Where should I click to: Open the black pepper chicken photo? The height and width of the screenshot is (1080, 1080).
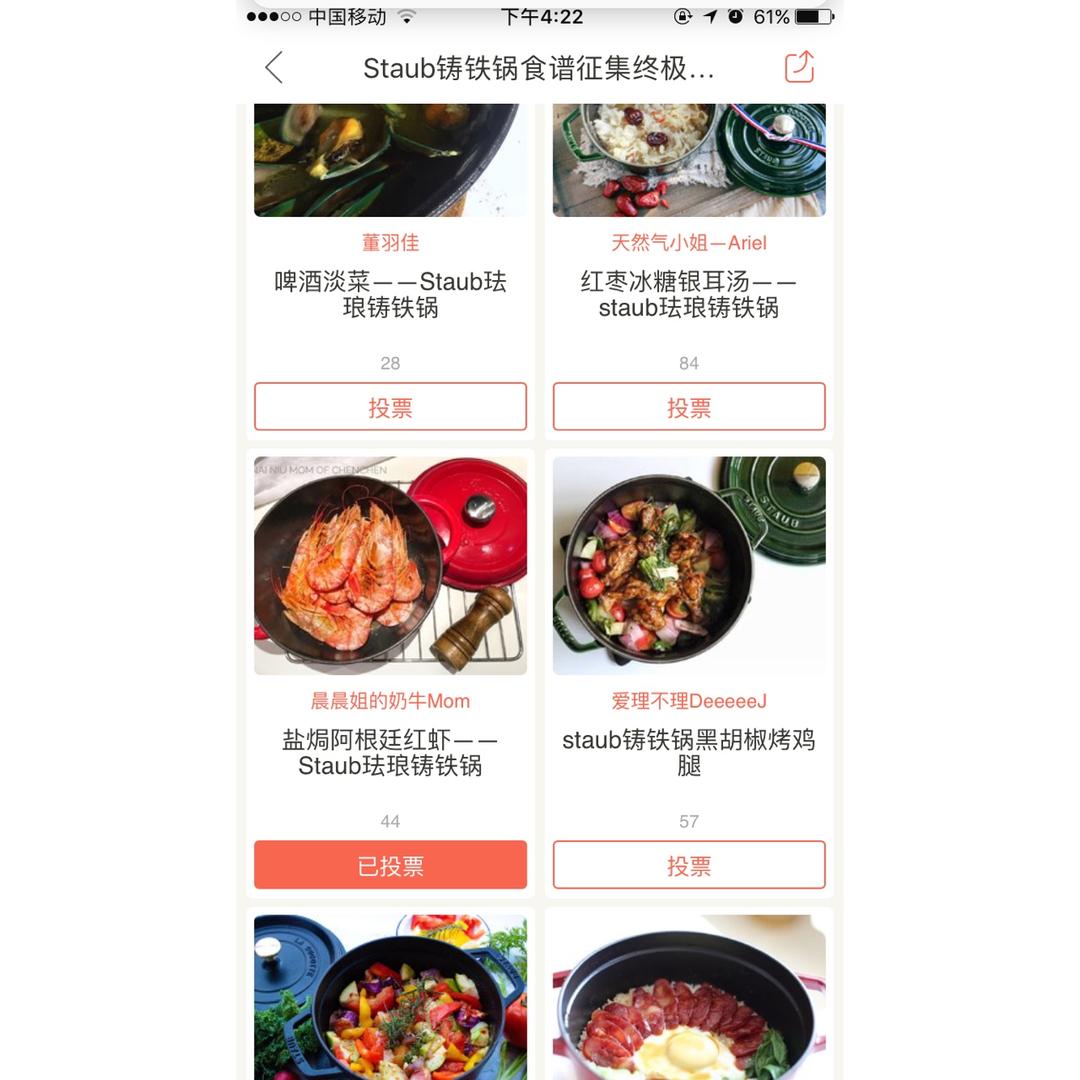coord(689,566)
